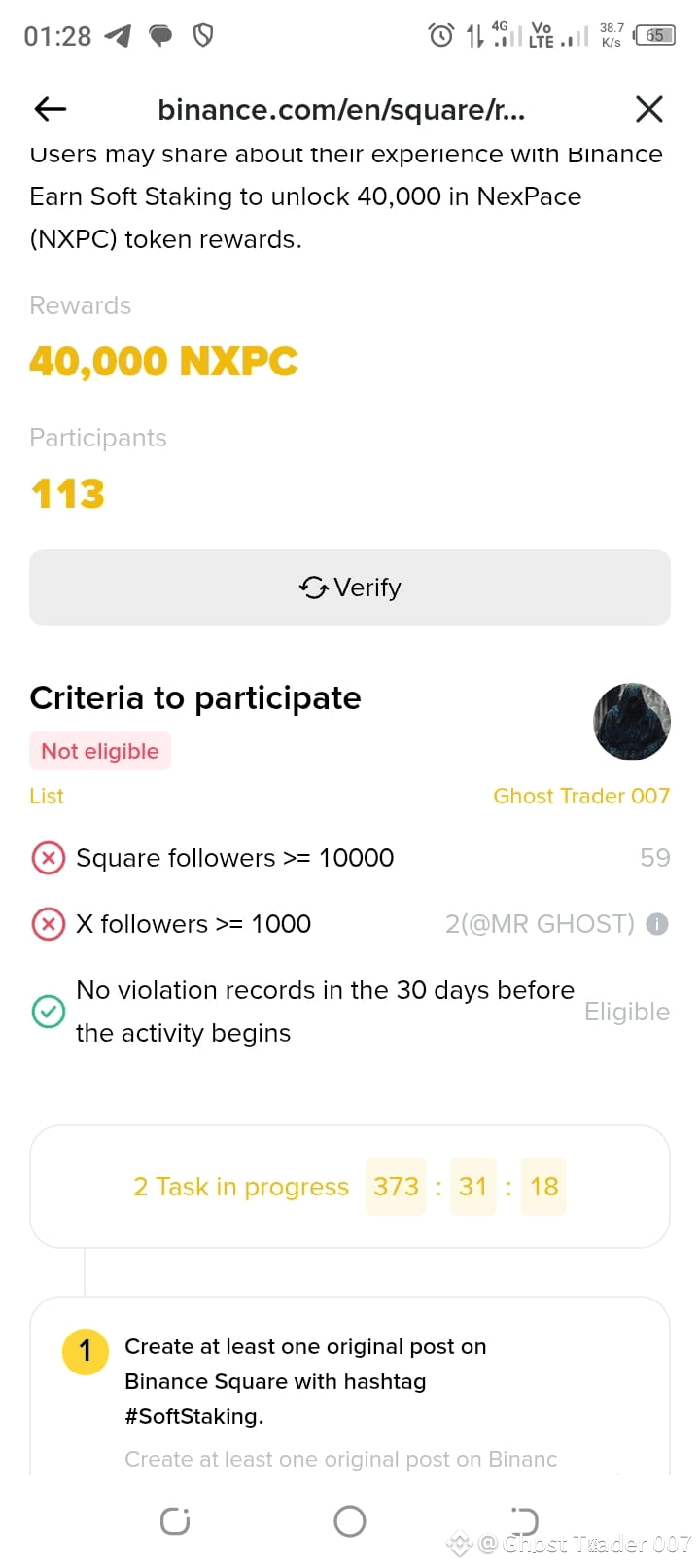Open the info icon beside the X followers count
This screenshot has height=1568, width=700.
(657, 924)
